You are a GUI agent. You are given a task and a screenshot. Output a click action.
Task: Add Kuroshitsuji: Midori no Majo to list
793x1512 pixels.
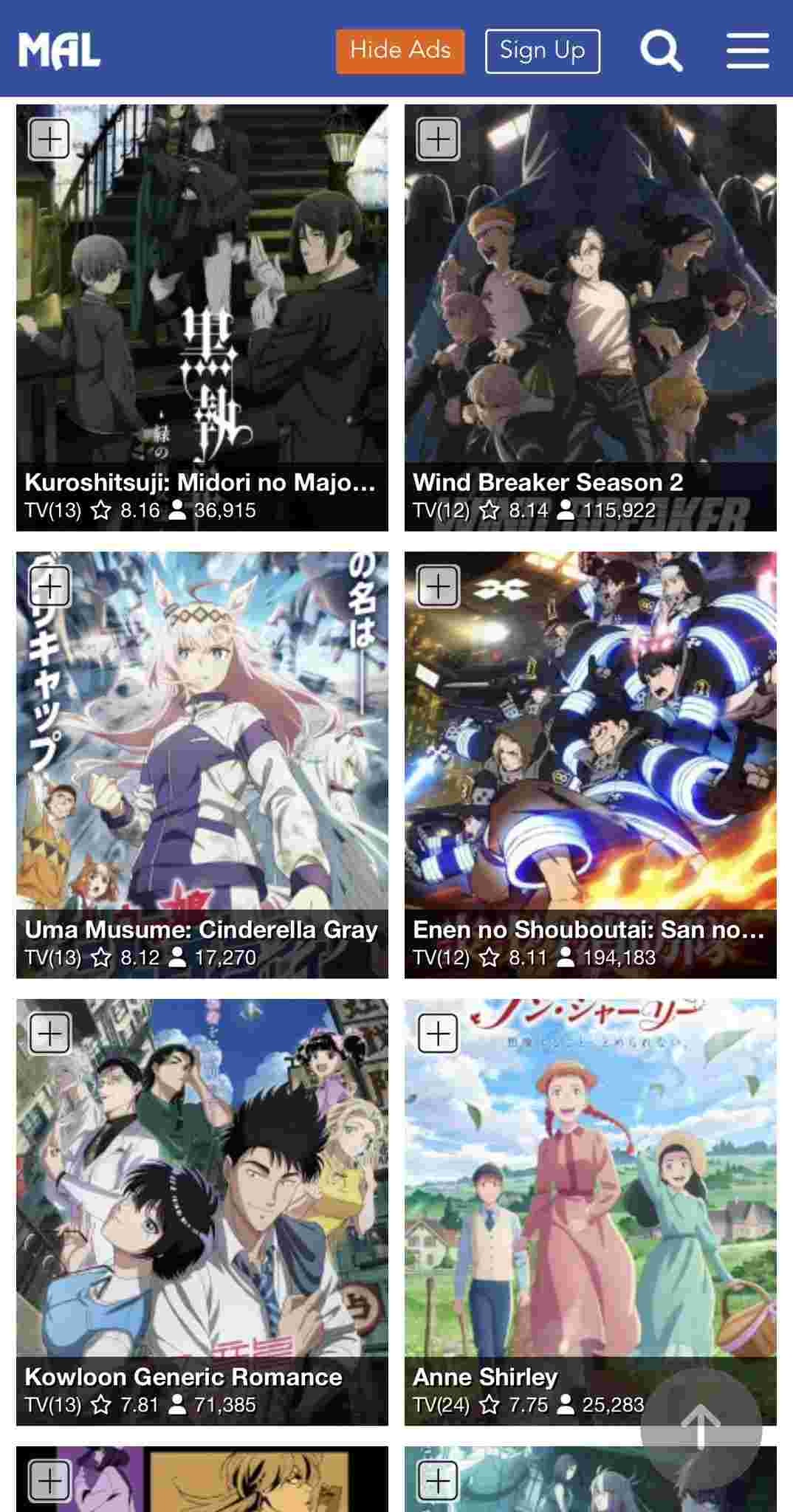(x=49, y=139)
